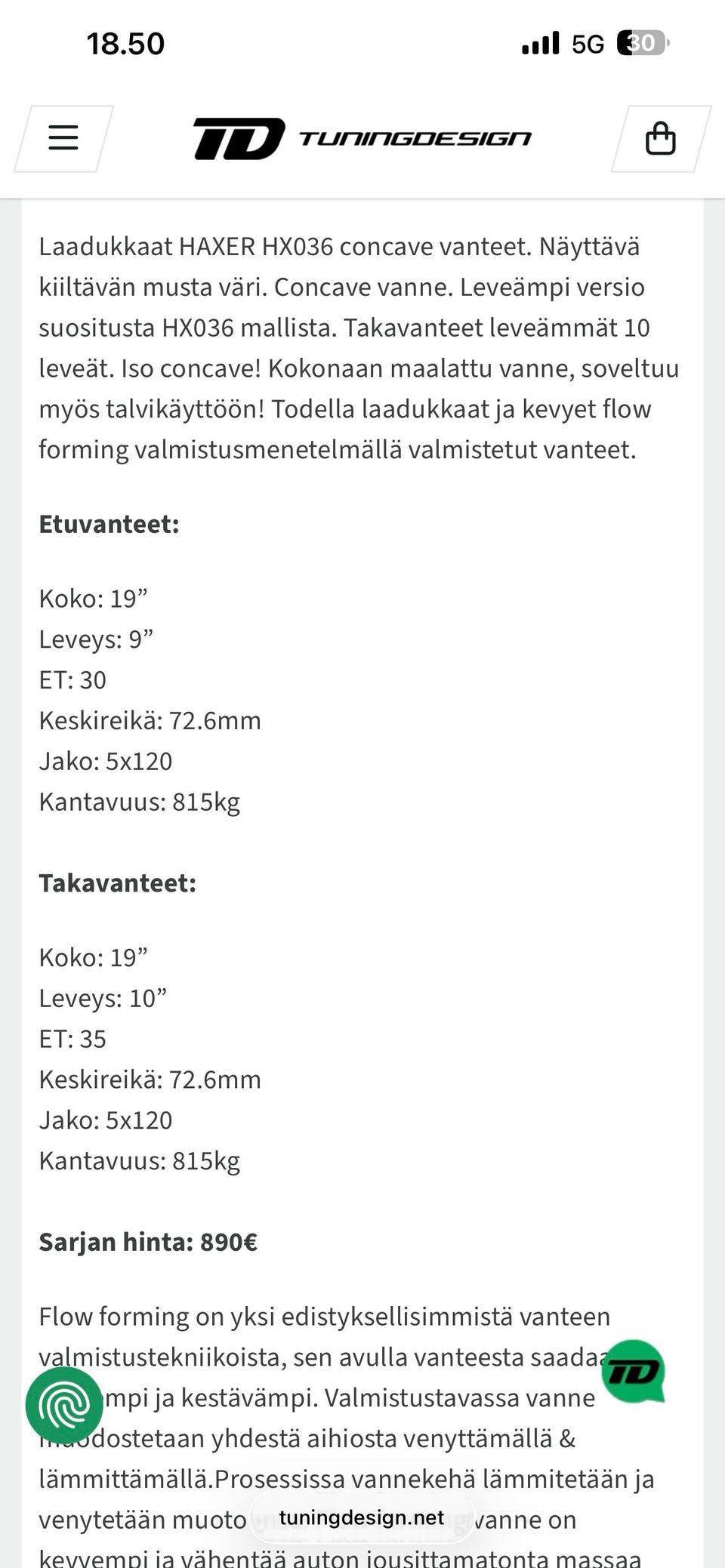Viewport: 725px width, 1568px height.
Task: Open the hamburger navigation menu
Action: 63,138
